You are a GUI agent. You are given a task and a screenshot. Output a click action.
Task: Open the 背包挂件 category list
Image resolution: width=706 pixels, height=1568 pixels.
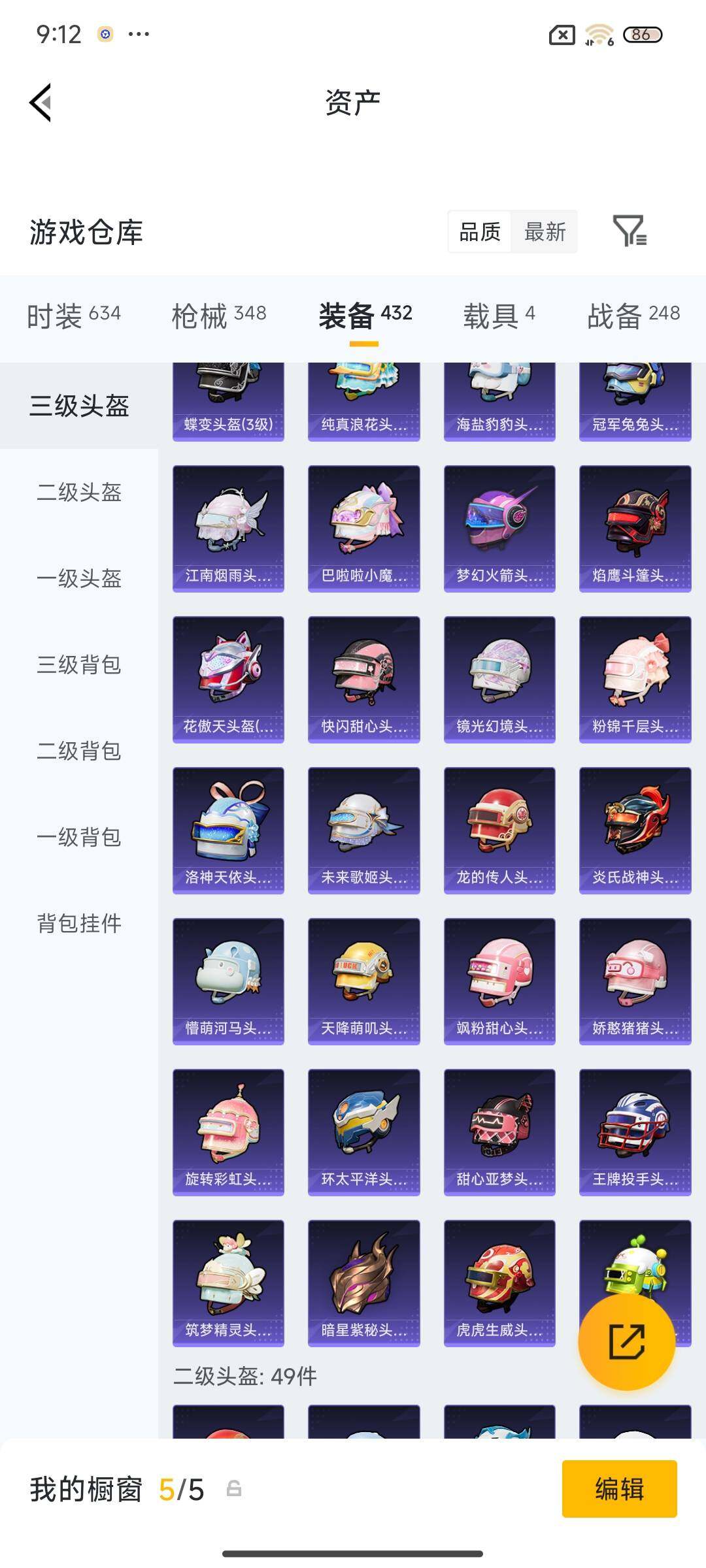click(x=78, y=924)
